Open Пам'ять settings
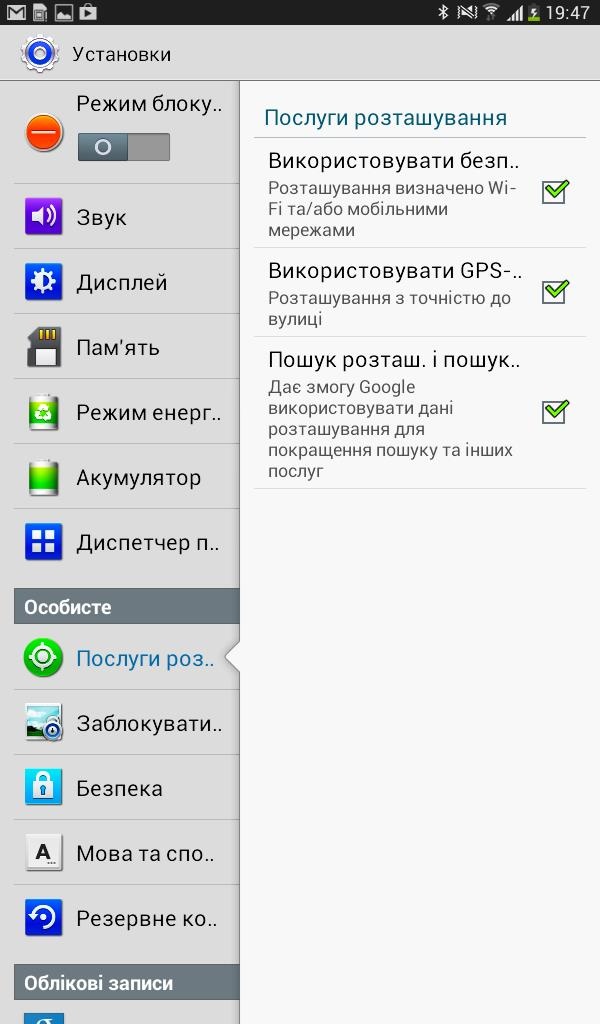This screenshot has height=1024, width=600. point(120,348)
